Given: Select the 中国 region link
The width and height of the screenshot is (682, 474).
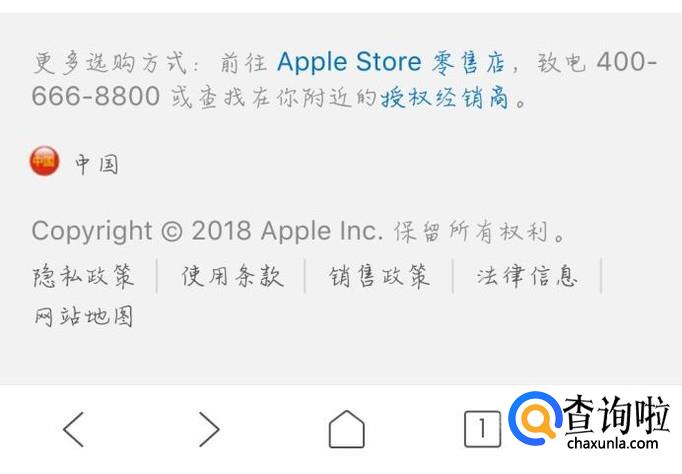Looking at the screenshot, I should 96,163.
